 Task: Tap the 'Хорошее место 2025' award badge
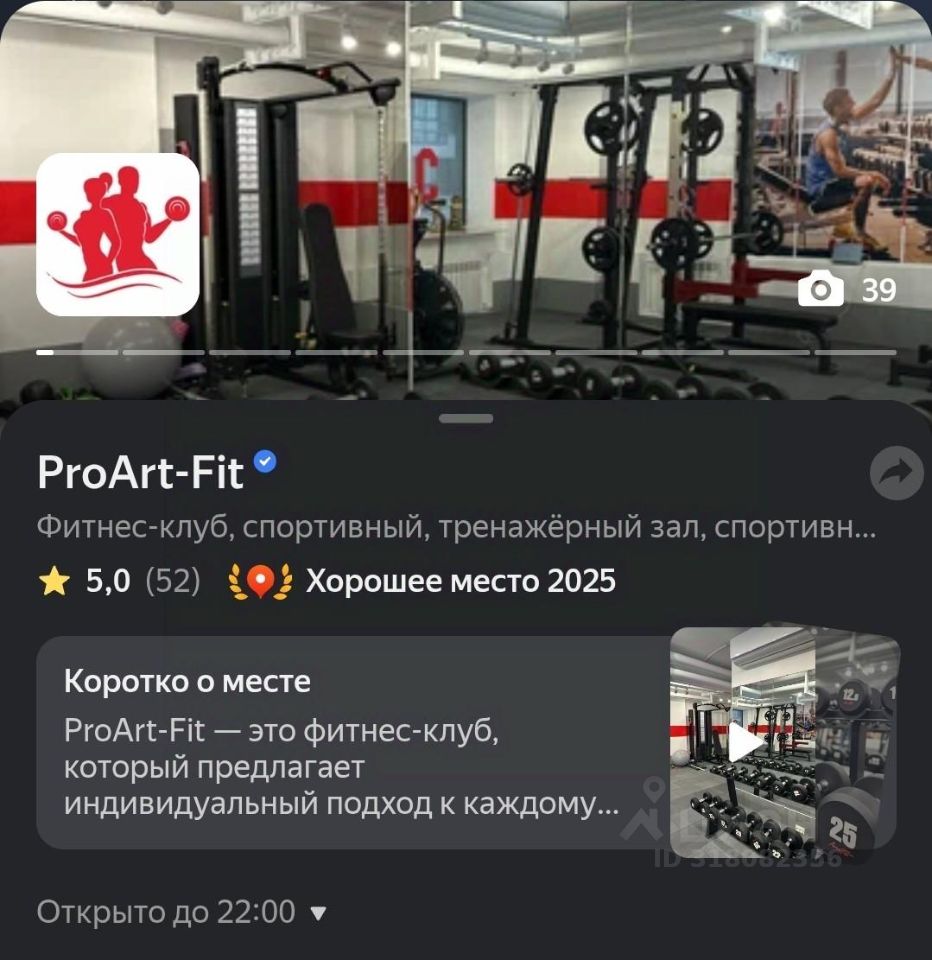(424, 581)
